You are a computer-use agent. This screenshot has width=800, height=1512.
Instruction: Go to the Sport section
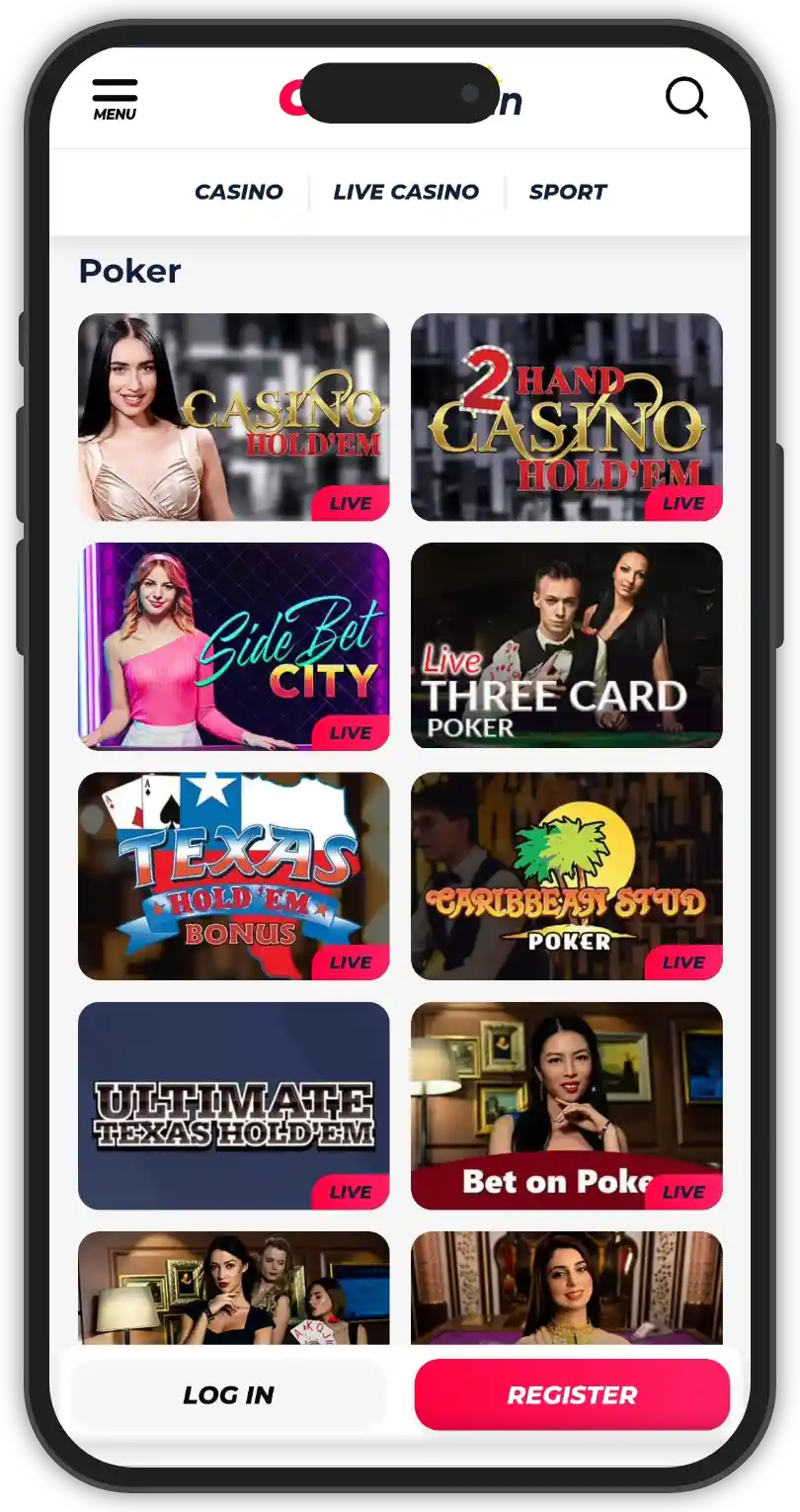(x=567, y=192)
